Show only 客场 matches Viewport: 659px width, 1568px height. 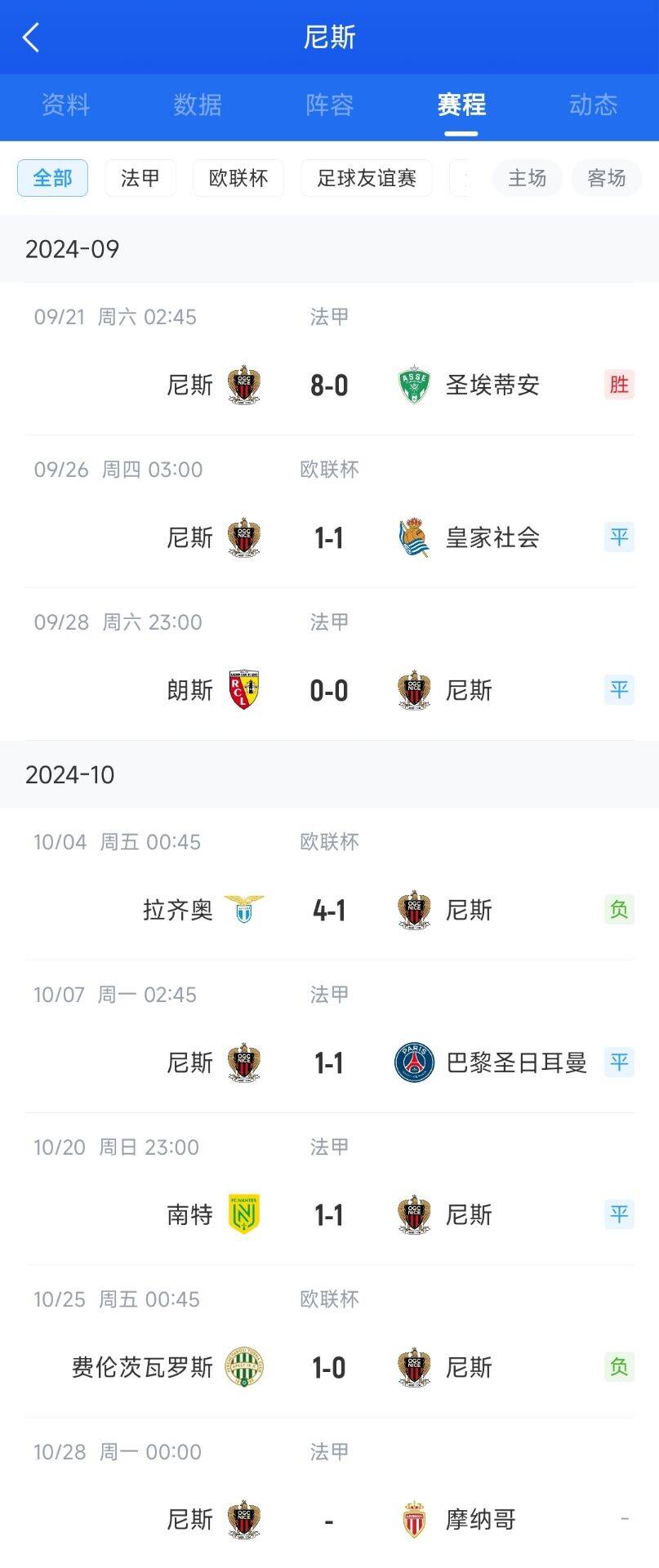[x=606, y=178]
